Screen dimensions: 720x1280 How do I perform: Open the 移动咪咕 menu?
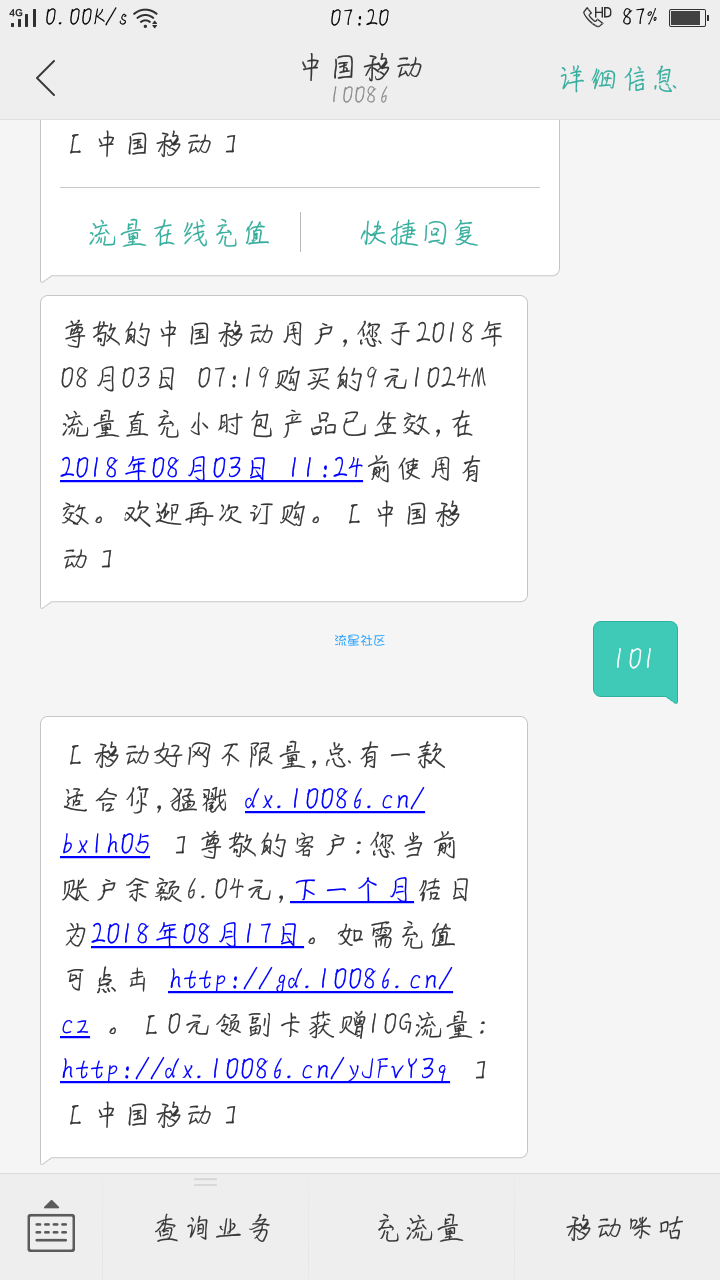coord(625,1228)
